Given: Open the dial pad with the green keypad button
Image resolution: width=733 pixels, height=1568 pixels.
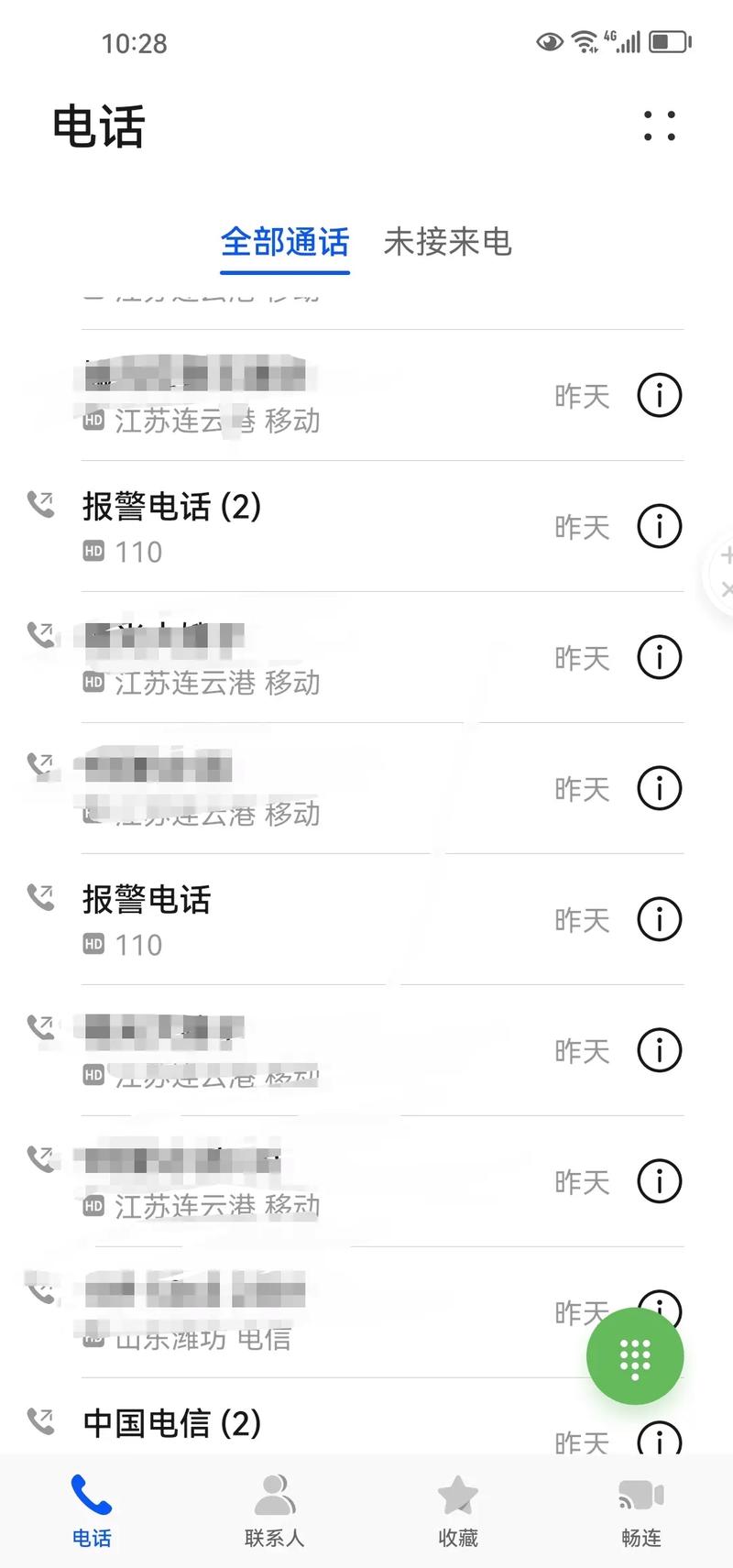Looking at the screenshot, I should click(634, 1356).
